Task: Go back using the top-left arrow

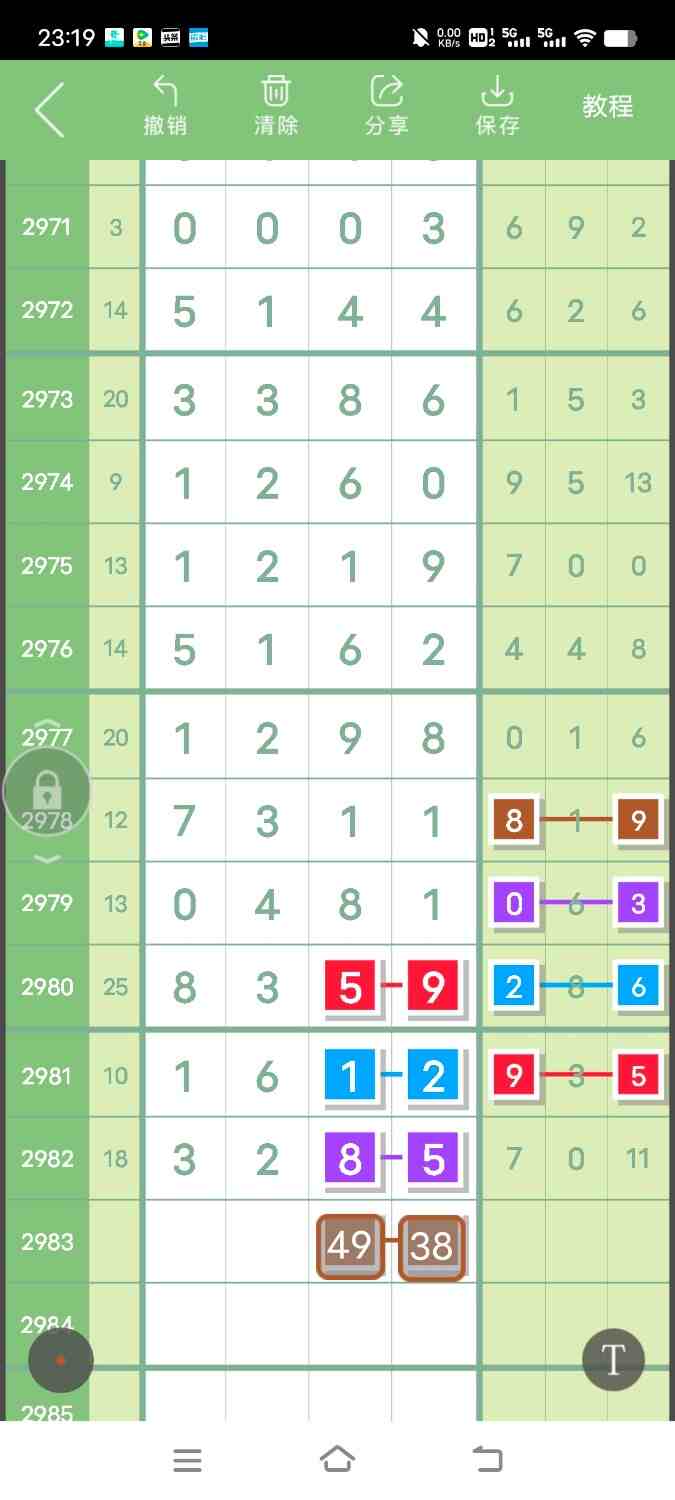Action: click(50, 109)
